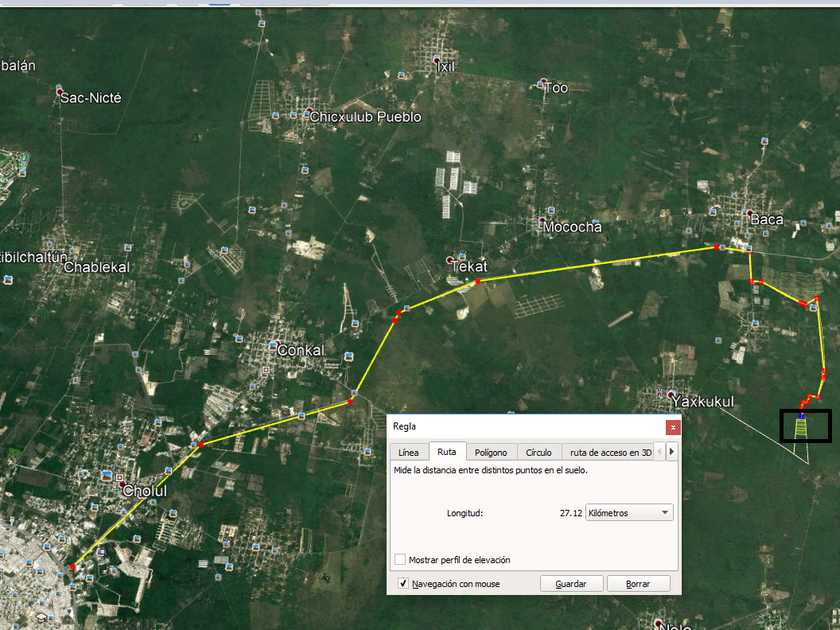This screenshot has height=630, width=840.
Task: Close the Regla dialog
Action: point(673,427)
